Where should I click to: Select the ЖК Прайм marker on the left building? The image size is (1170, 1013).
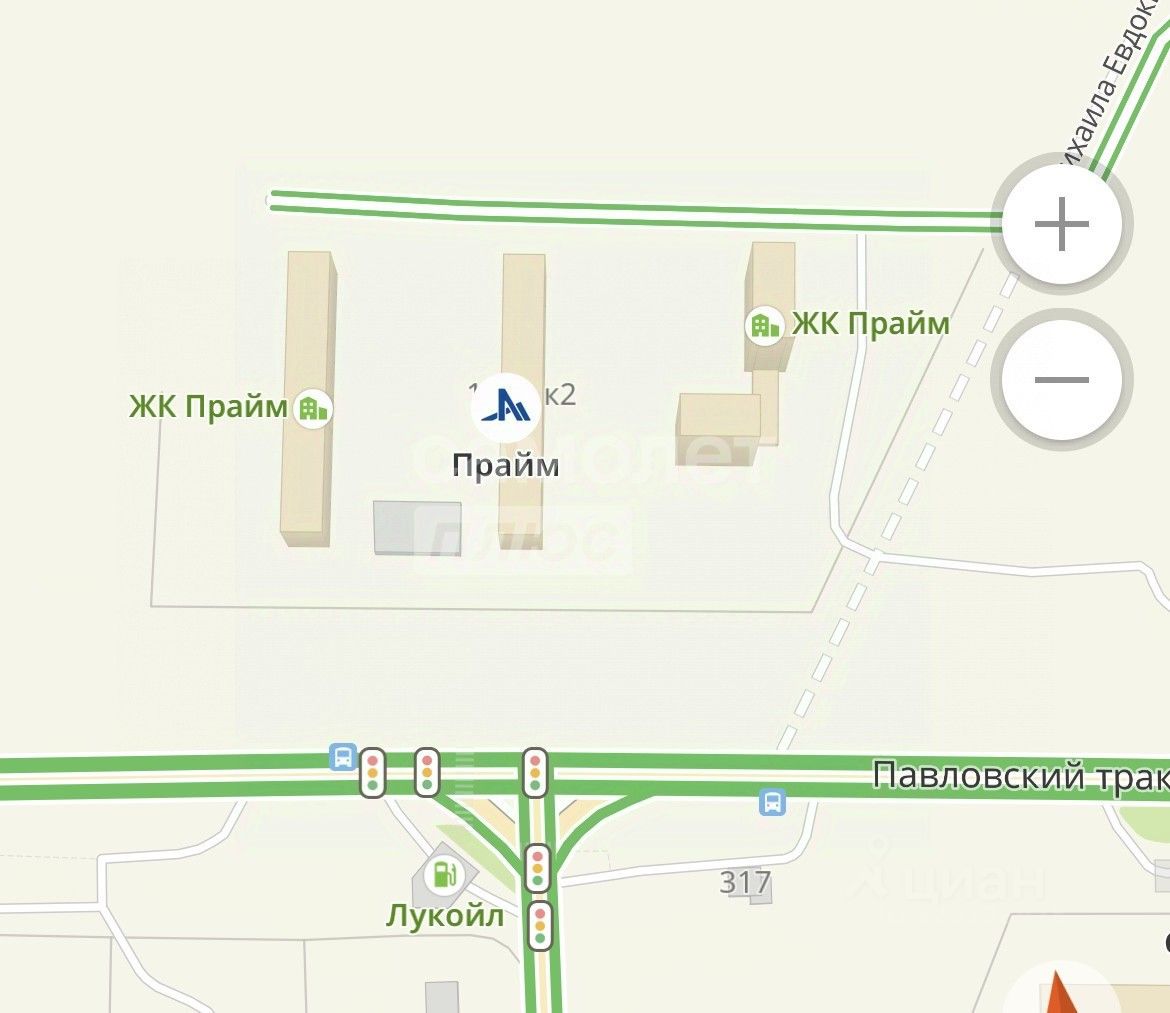314,408
